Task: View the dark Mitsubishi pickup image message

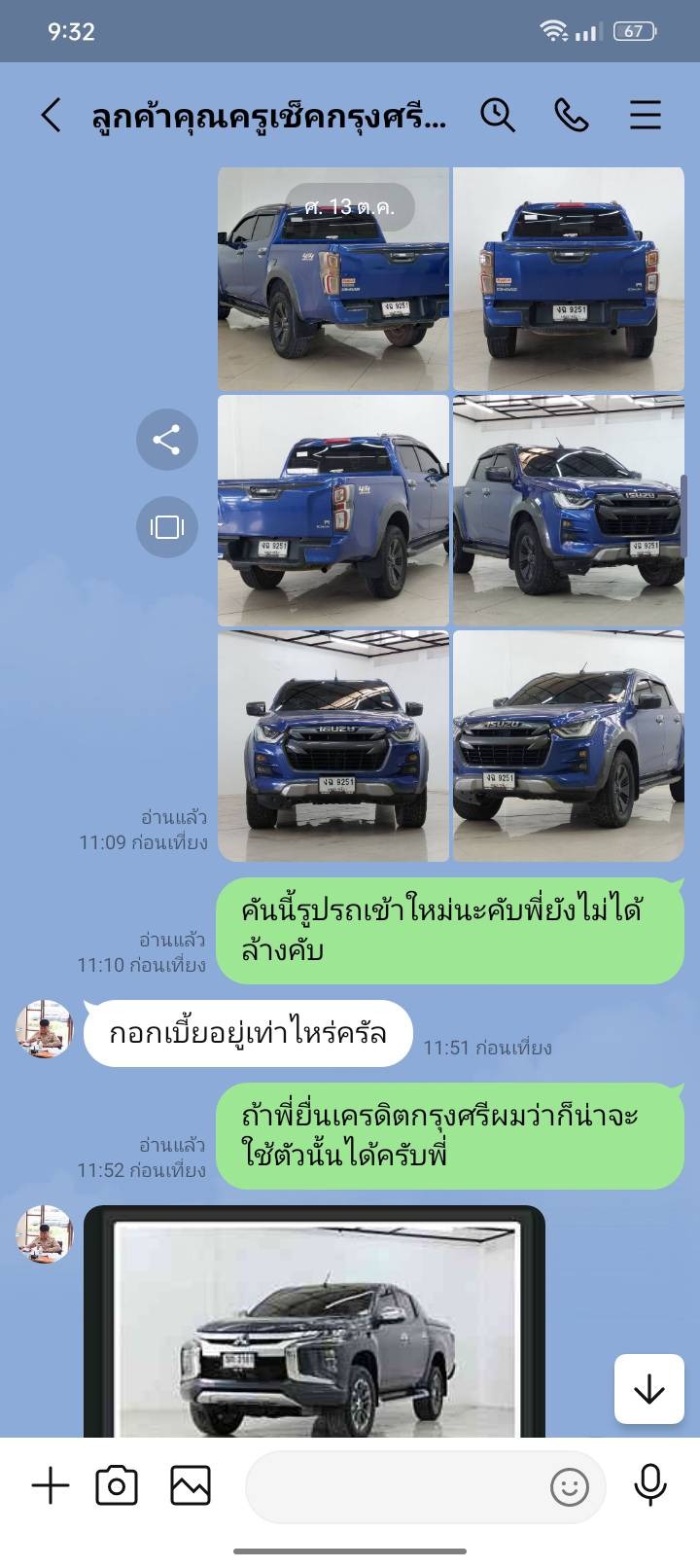Action: pyautogui.click(x=314, y=1322)
